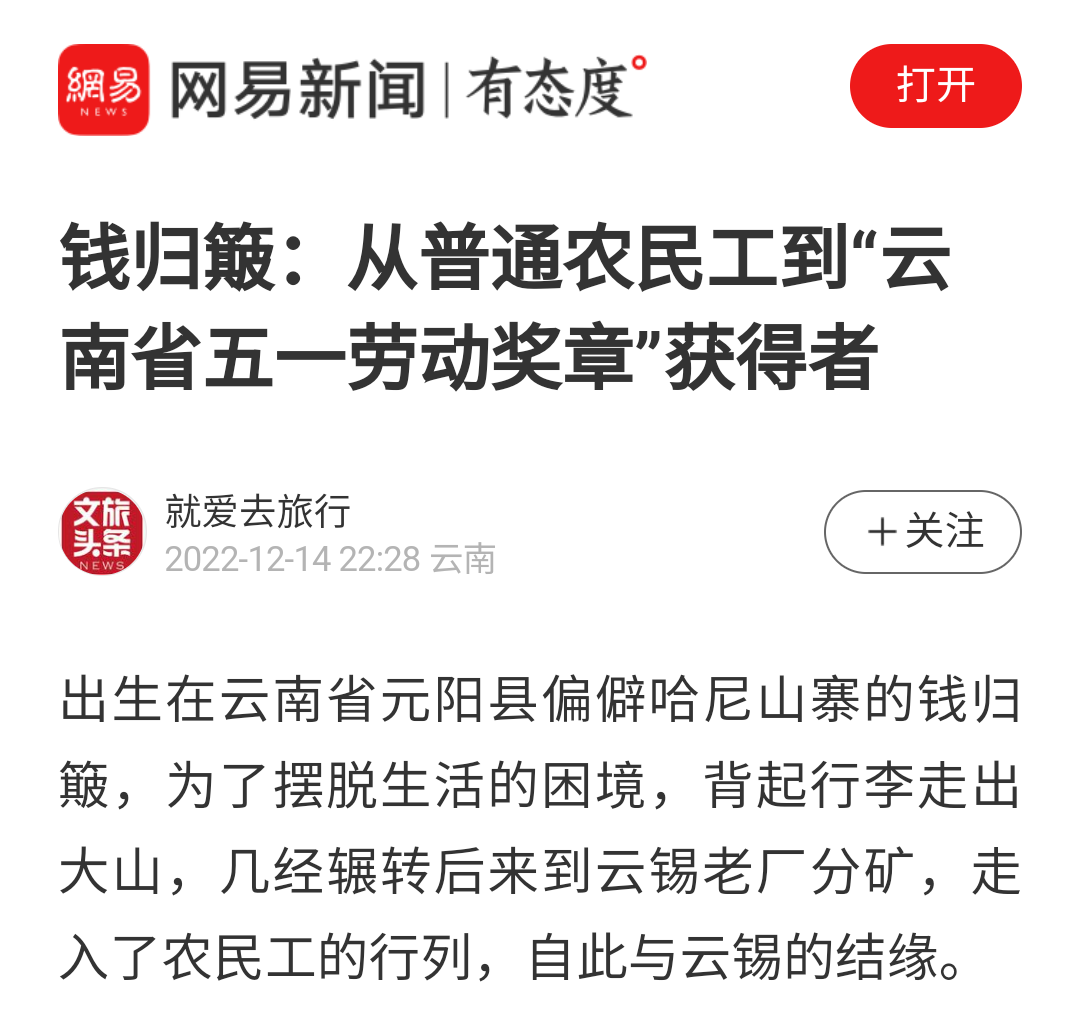Viewport: 1080px width, 1024px height.
Task: Tap the red 打开 button
Action: tap(935, 86)
